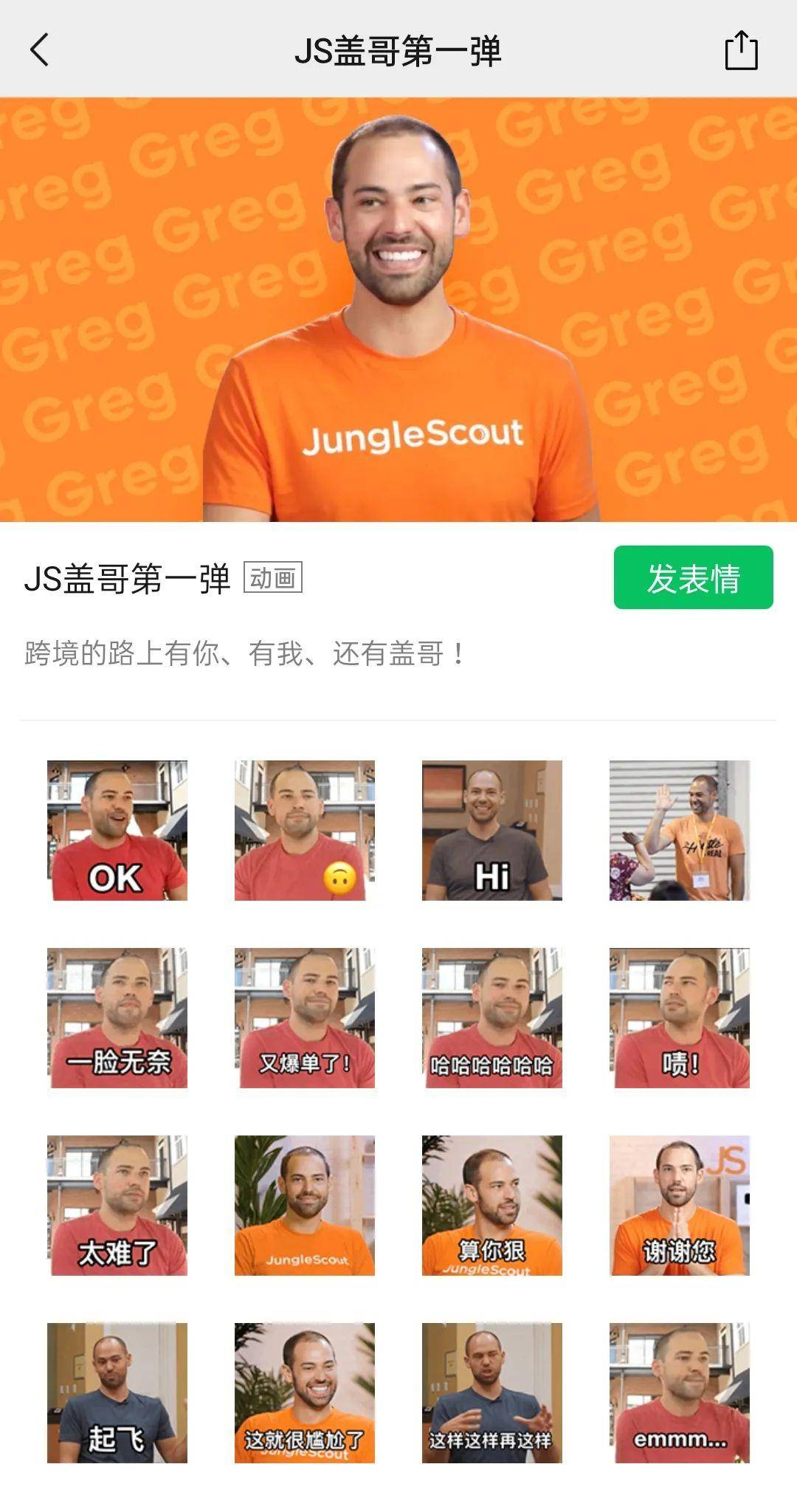797x1512 pixels.
Task: Open the 又爆单了! sticker
Action: [x=305, y=1018]
